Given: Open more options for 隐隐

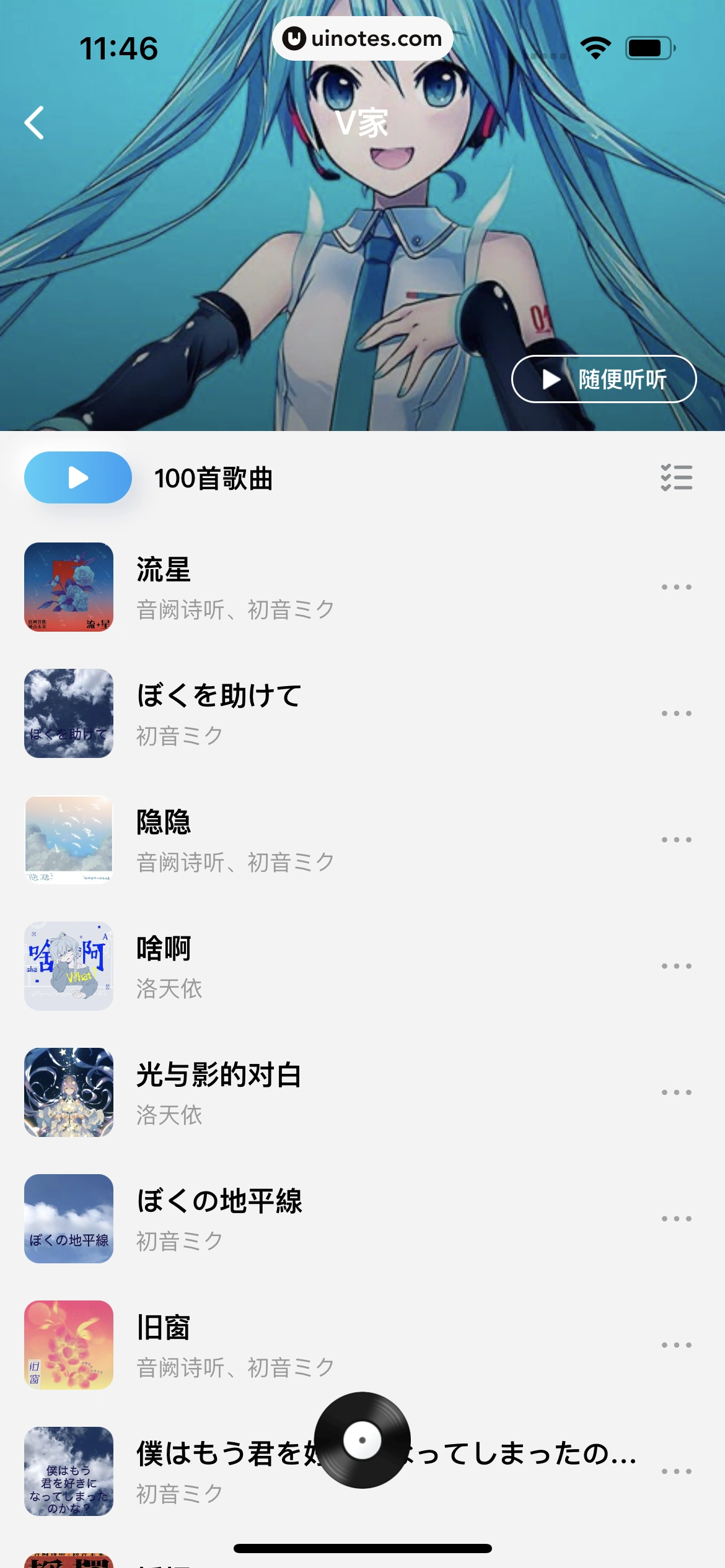Looking at the screenshot, I should point(677,840).
